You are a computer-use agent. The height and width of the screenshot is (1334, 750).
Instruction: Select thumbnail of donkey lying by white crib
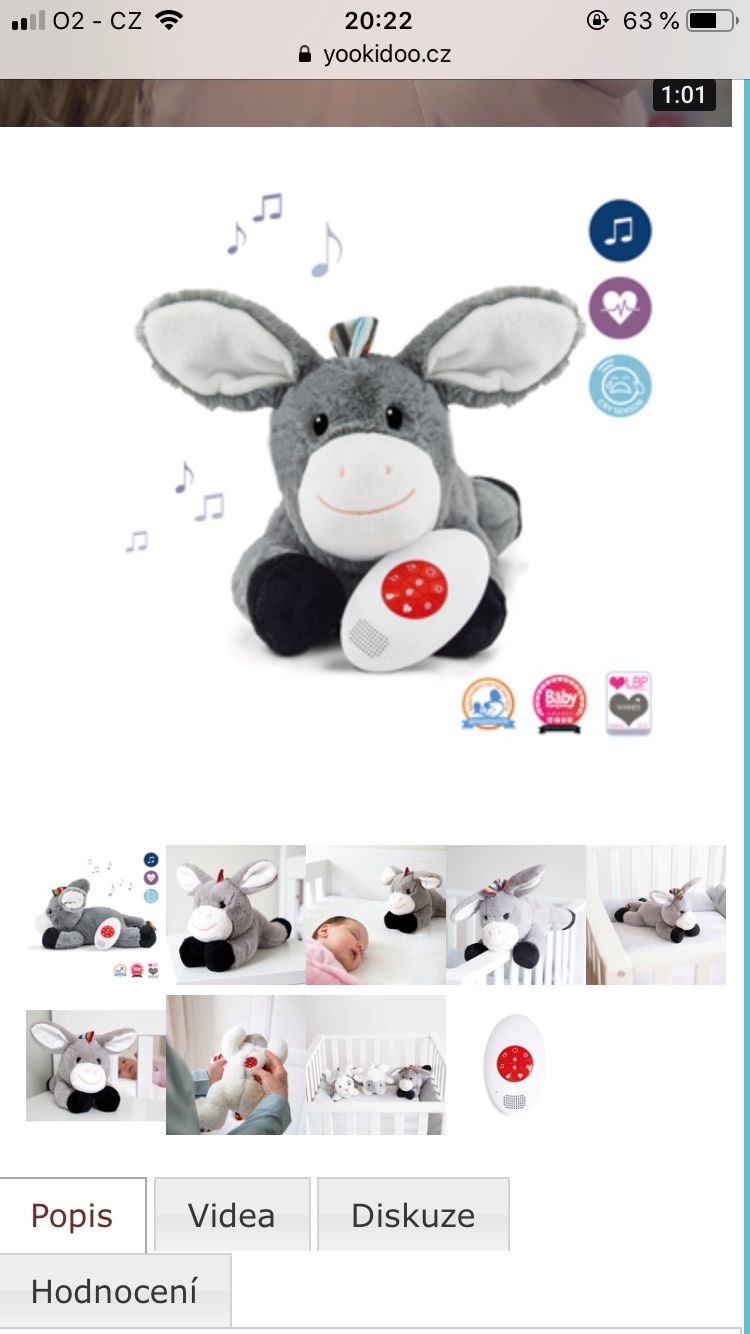236,914
